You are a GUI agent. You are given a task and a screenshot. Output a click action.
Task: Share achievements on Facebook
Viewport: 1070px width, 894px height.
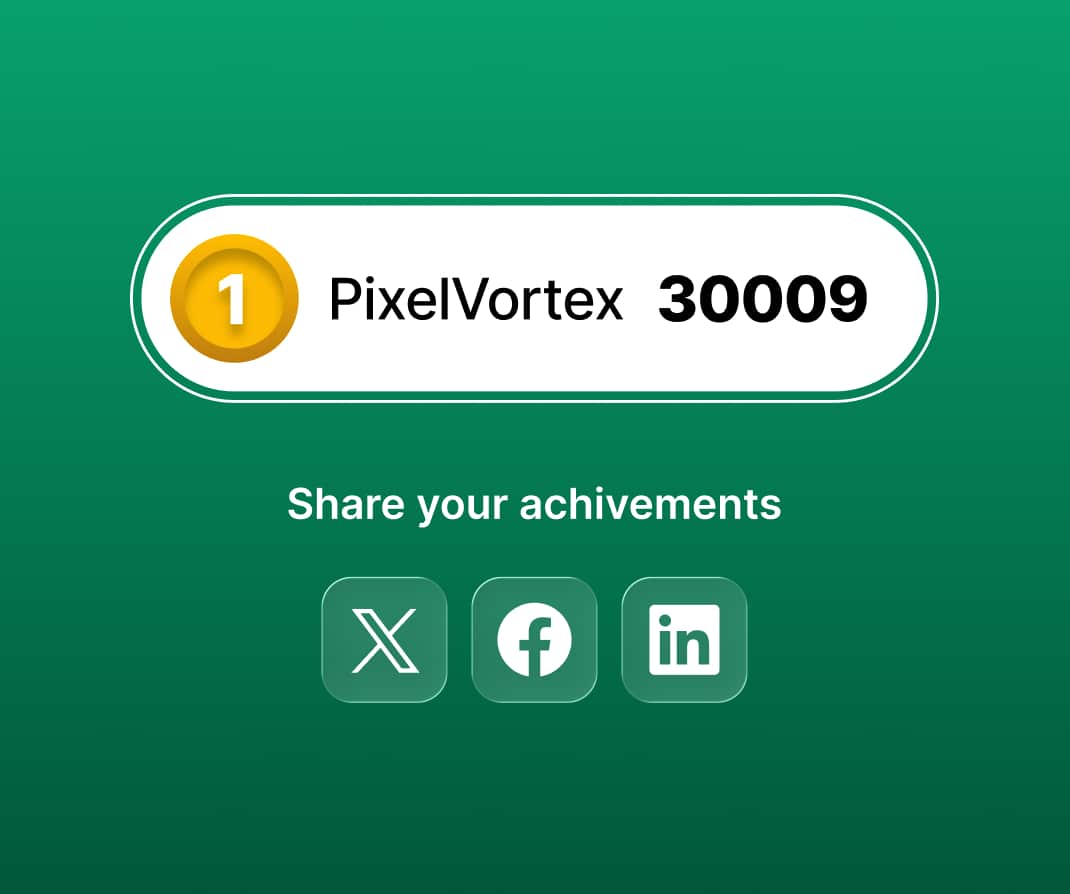click(534, 640)
